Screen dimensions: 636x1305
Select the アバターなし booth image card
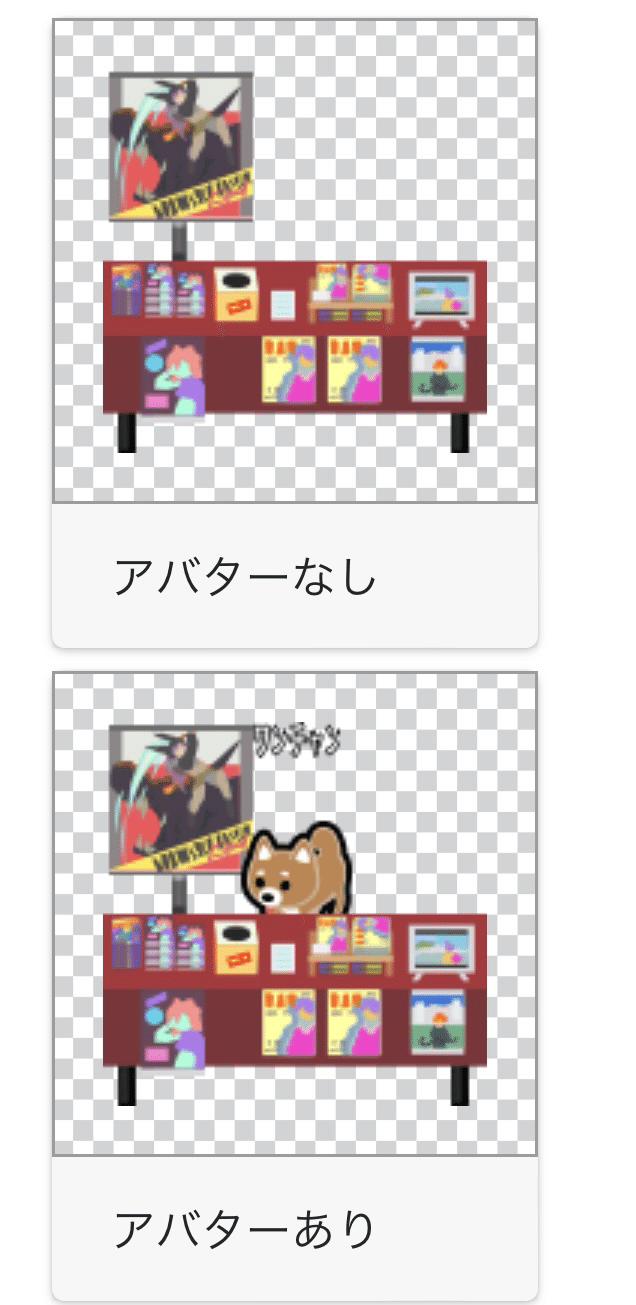(294, 332)
